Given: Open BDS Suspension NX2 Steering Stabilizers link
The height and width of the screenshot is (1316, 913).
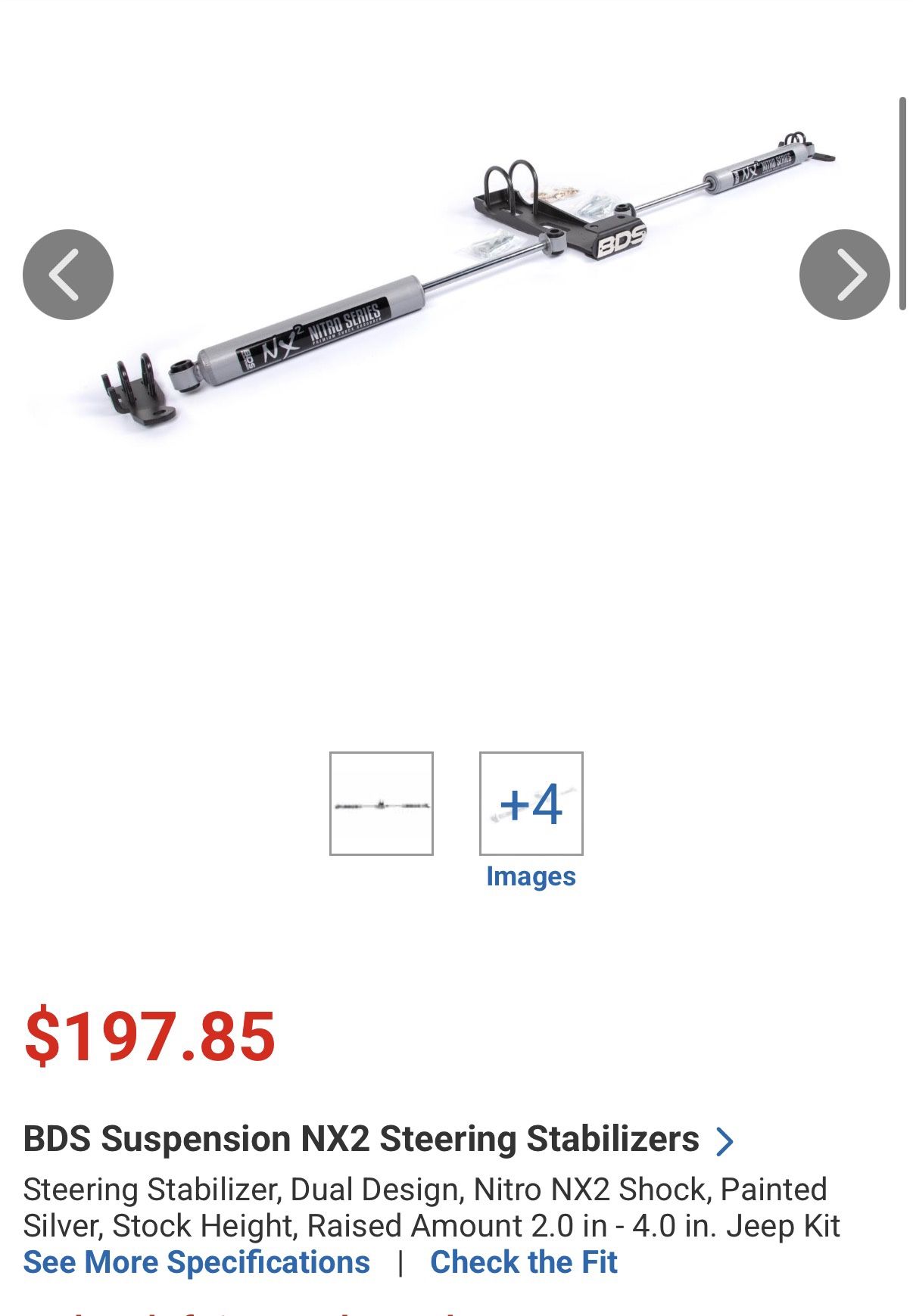Looking at the screenshot, I should (379, 1139).
